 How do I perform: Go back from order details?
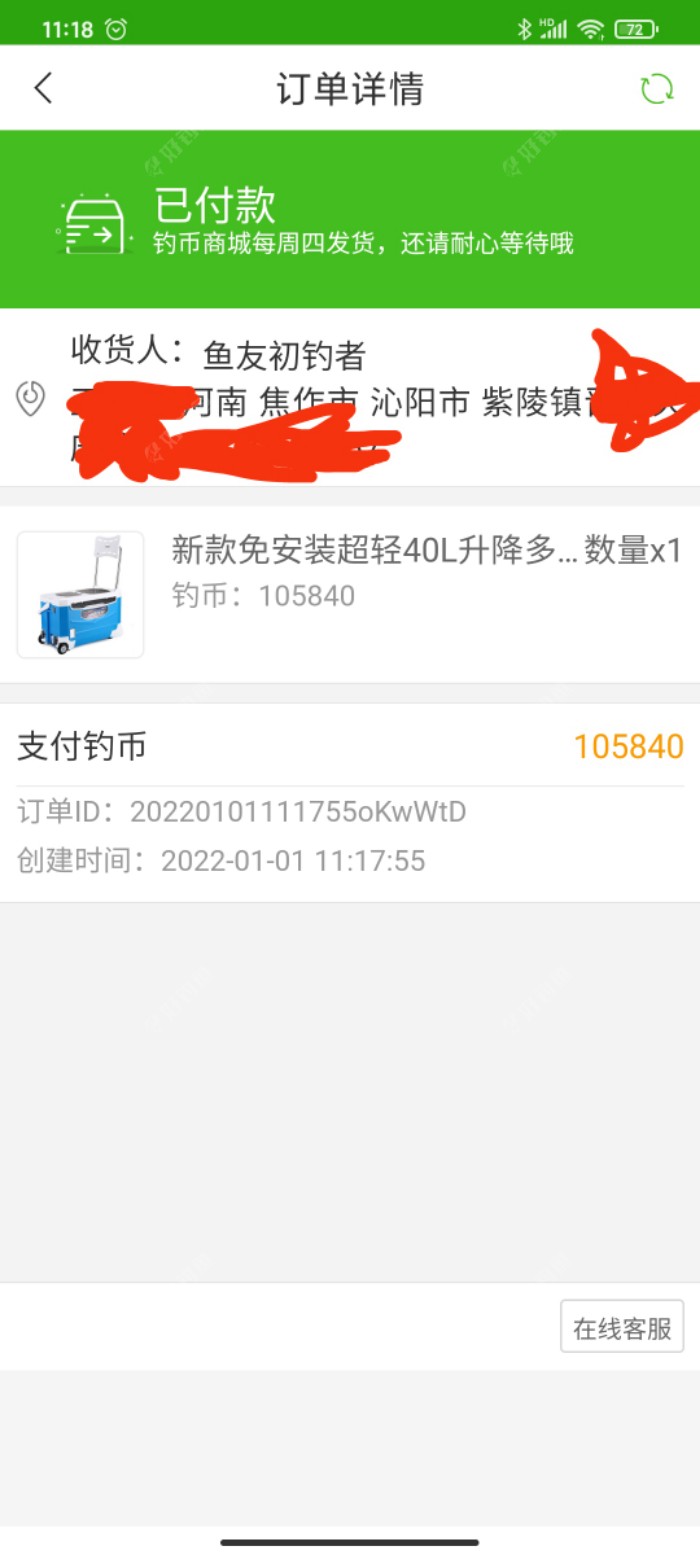tap(43, 88)
